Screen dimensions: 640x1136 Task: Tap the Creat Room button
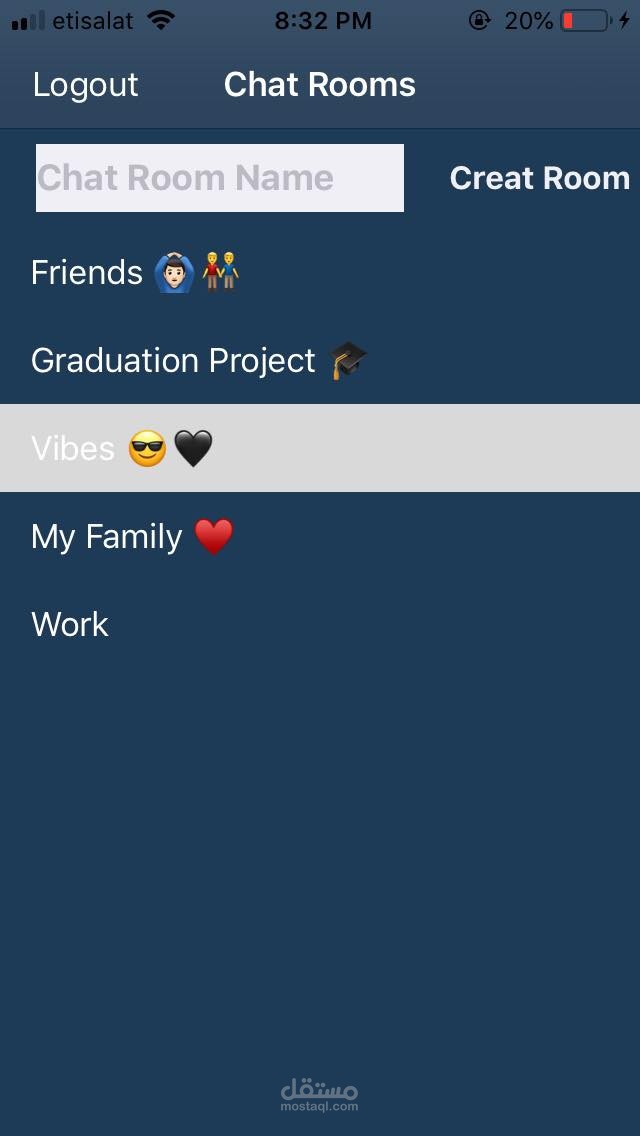coord(539,178)
